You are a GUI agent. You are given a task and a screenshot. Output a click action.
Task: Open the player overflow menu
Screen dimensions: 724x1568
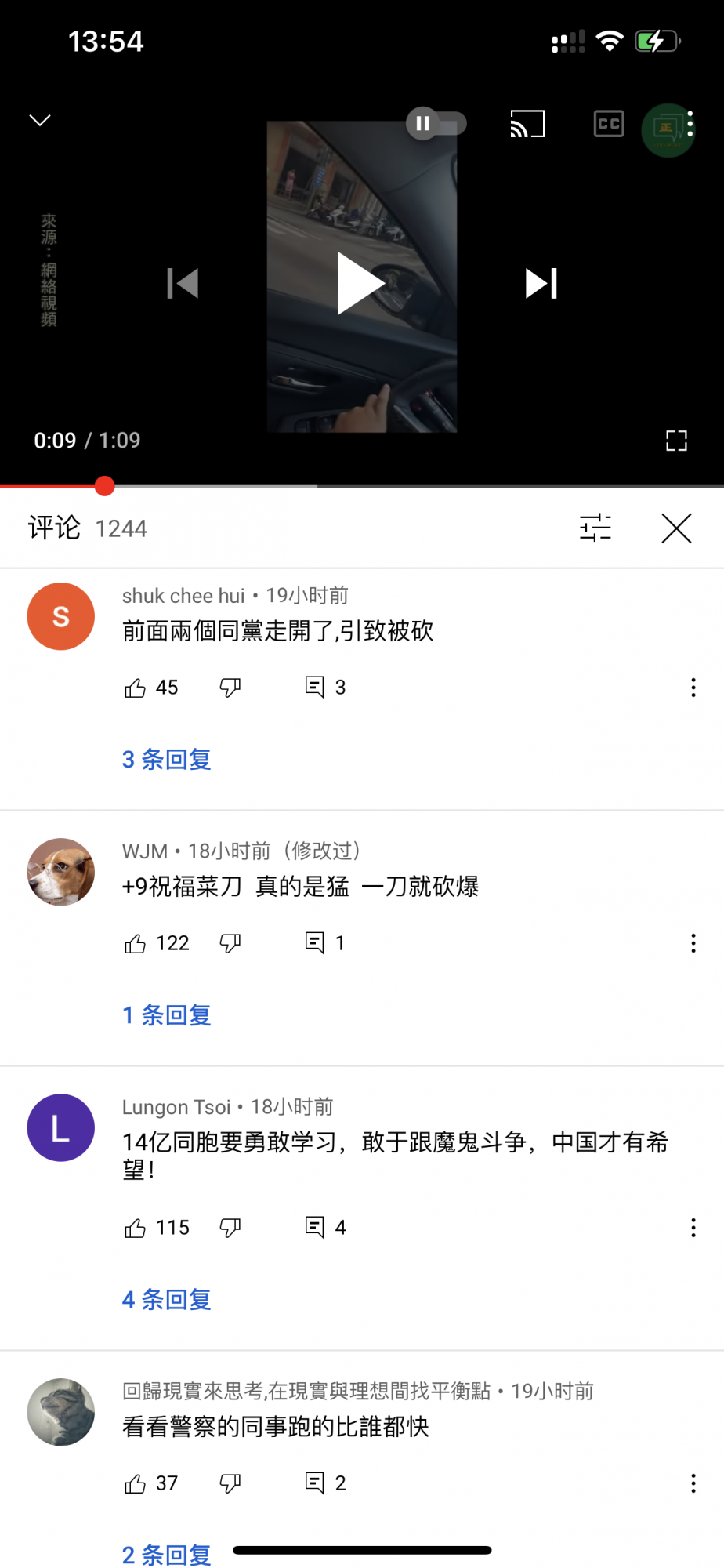click(x=690, y=124)
